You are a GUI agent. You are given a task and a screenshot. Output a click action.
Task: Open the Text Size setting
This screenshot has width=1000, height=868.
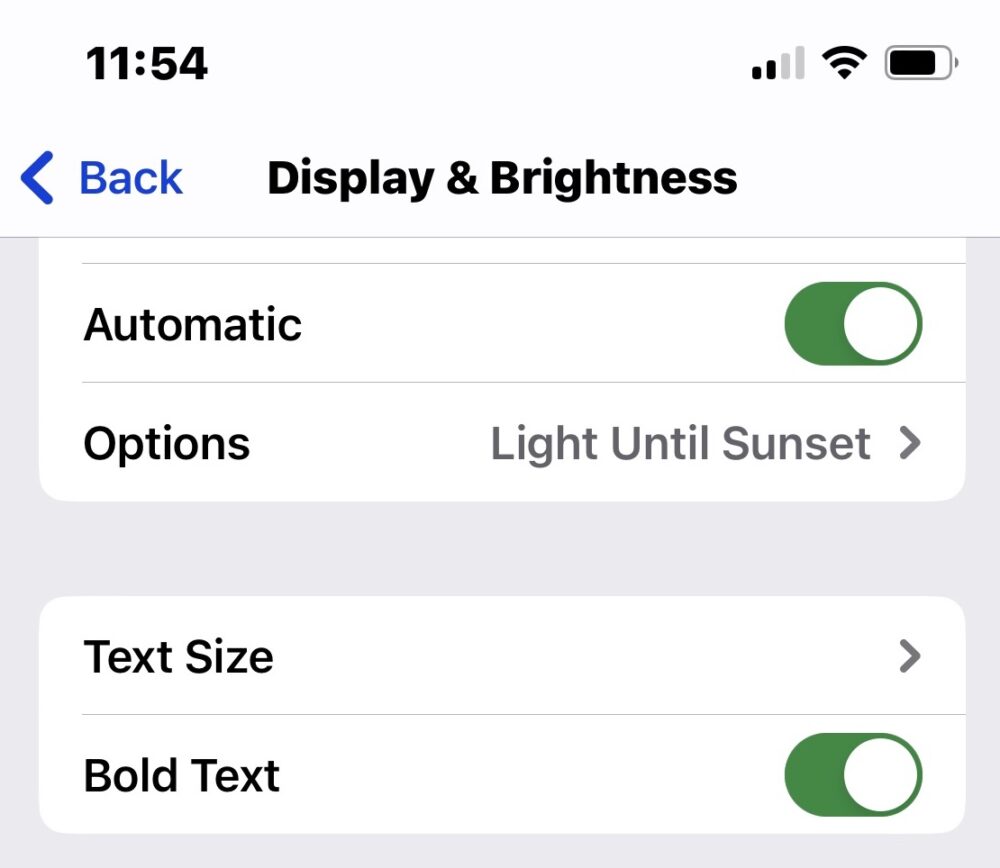click(x=502, y=656)
